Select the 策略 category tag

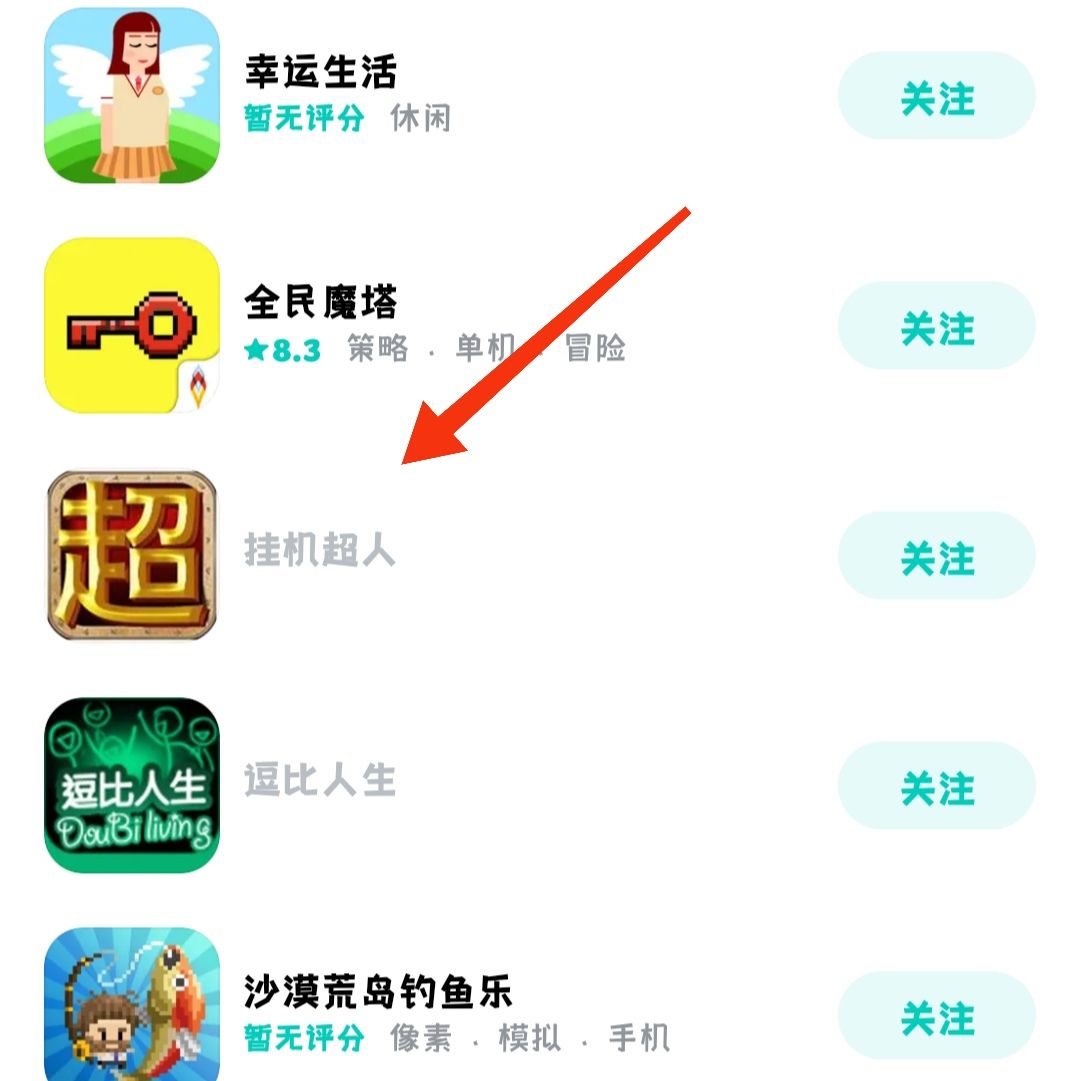coord(376,348)
